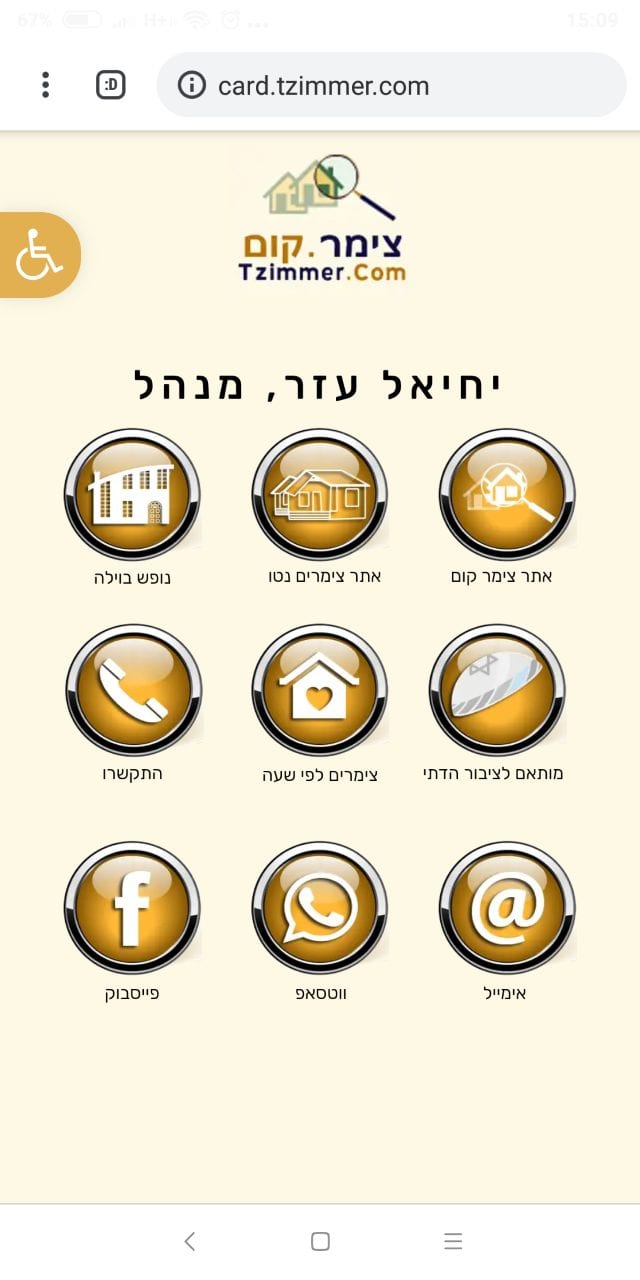
Task: Go back with system back button
Action: 189,1241
